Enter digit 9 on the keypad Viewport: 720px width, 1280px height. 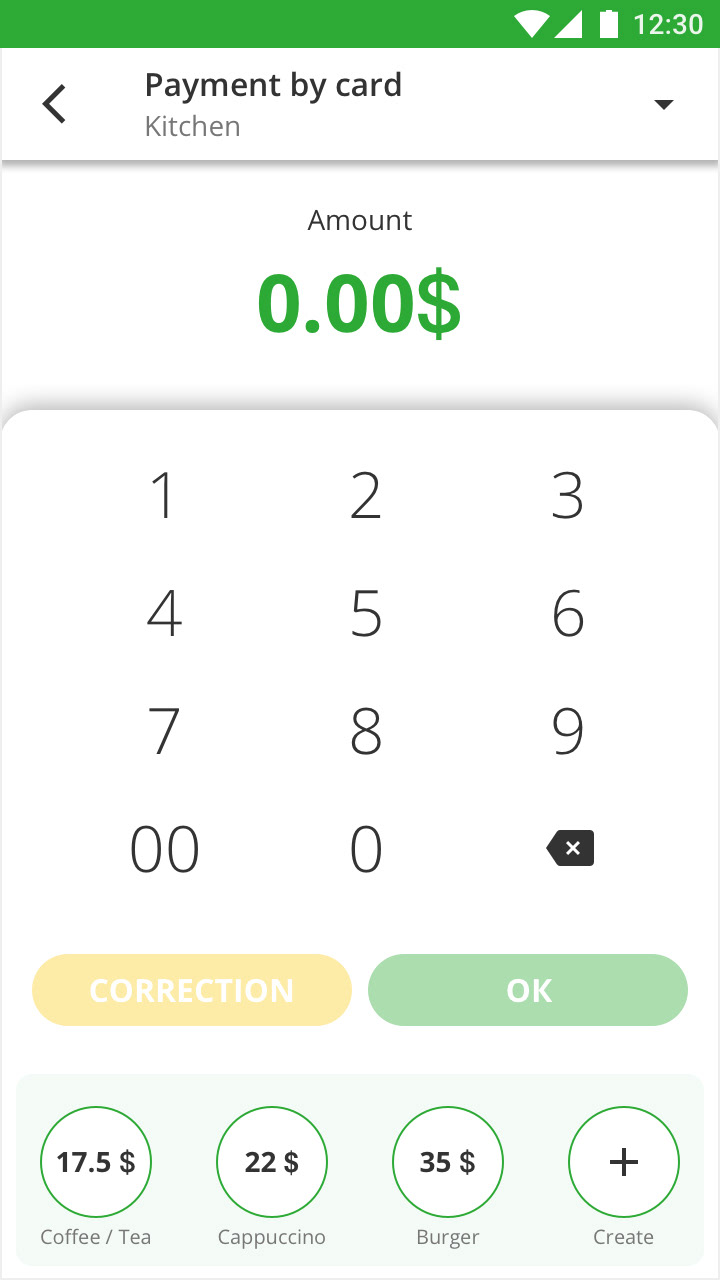568,731
